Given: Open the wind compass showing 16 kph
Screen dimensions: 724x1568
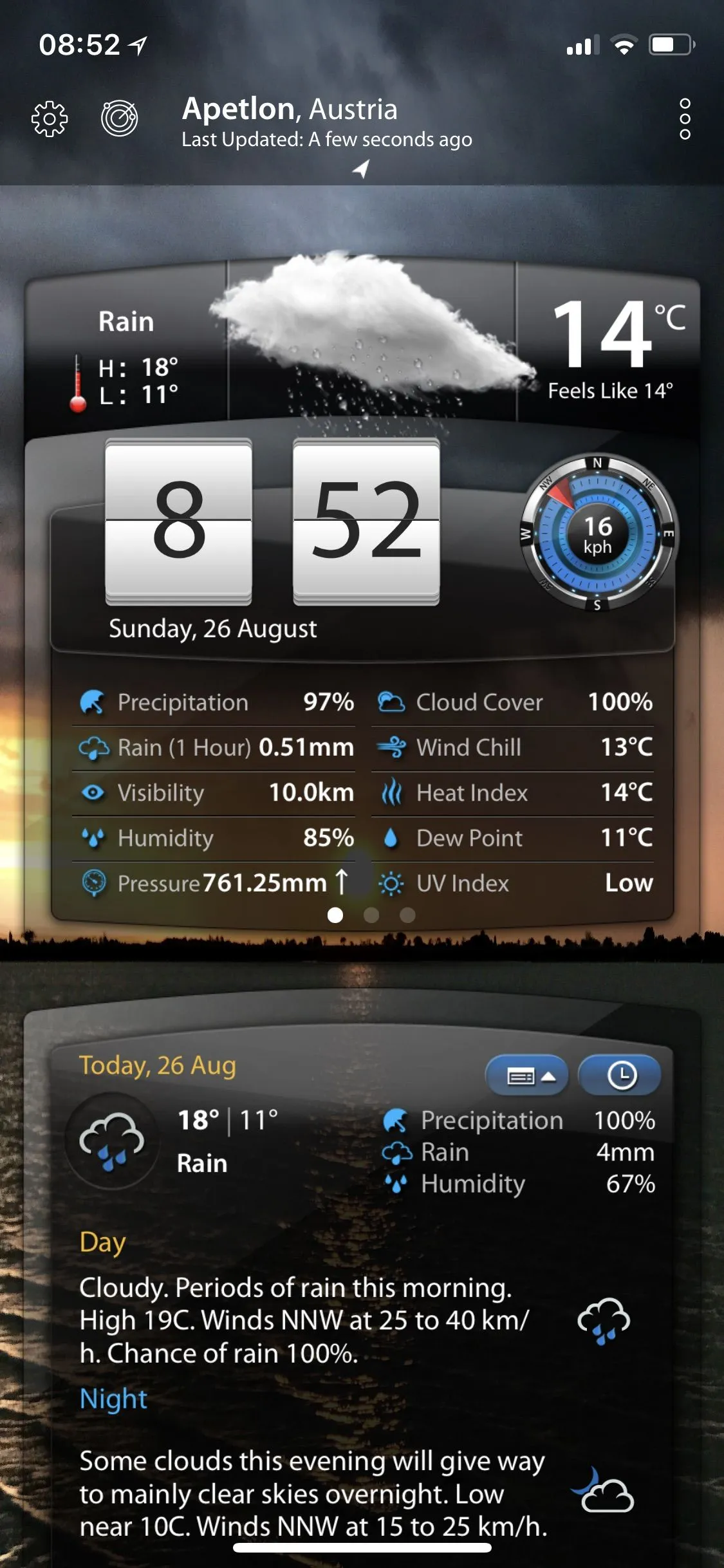Looking at the screenshot, I should (597, 534).
